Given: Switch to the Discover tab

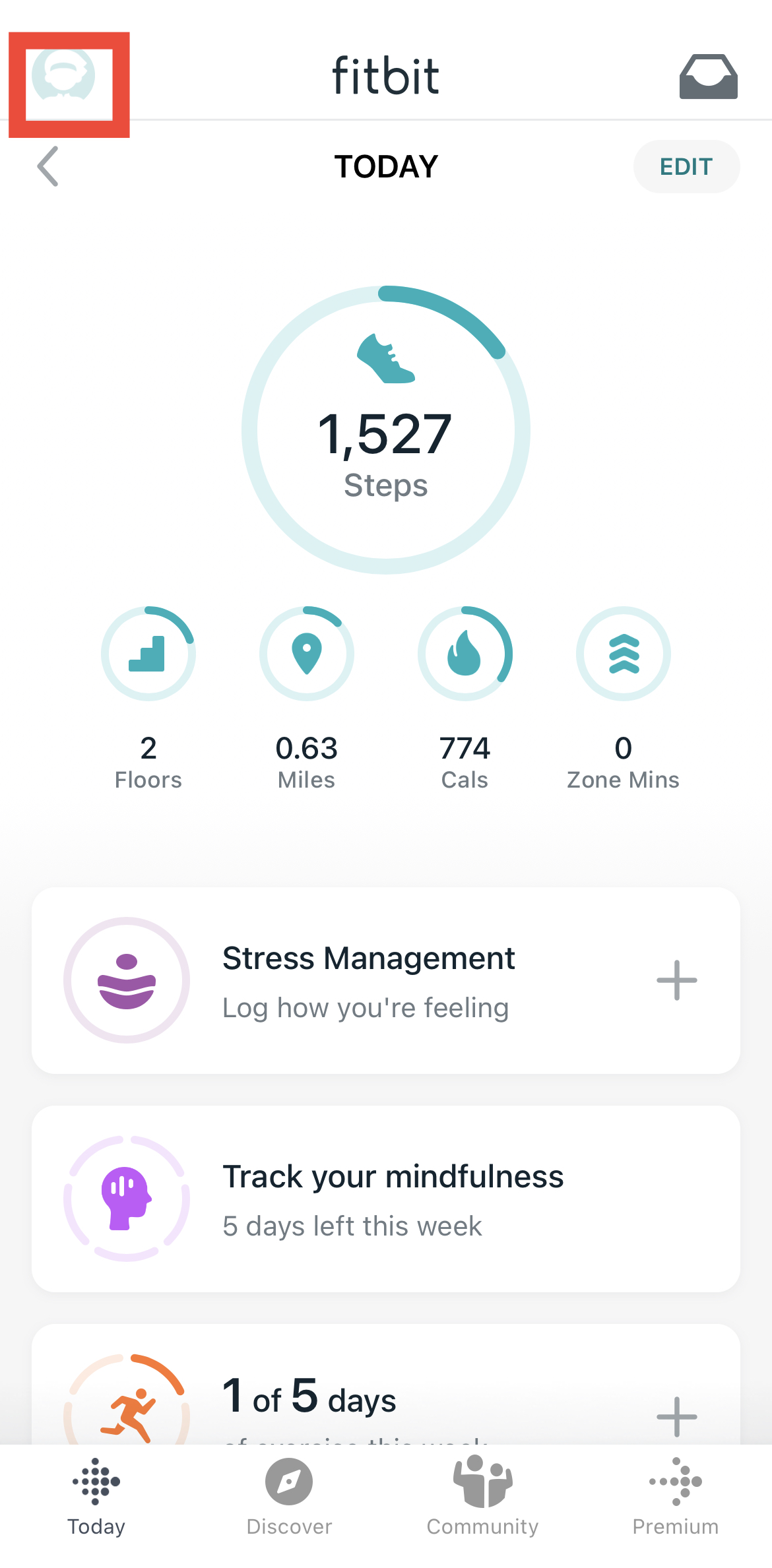Looking at the screenshot, I should [289, 1498].
